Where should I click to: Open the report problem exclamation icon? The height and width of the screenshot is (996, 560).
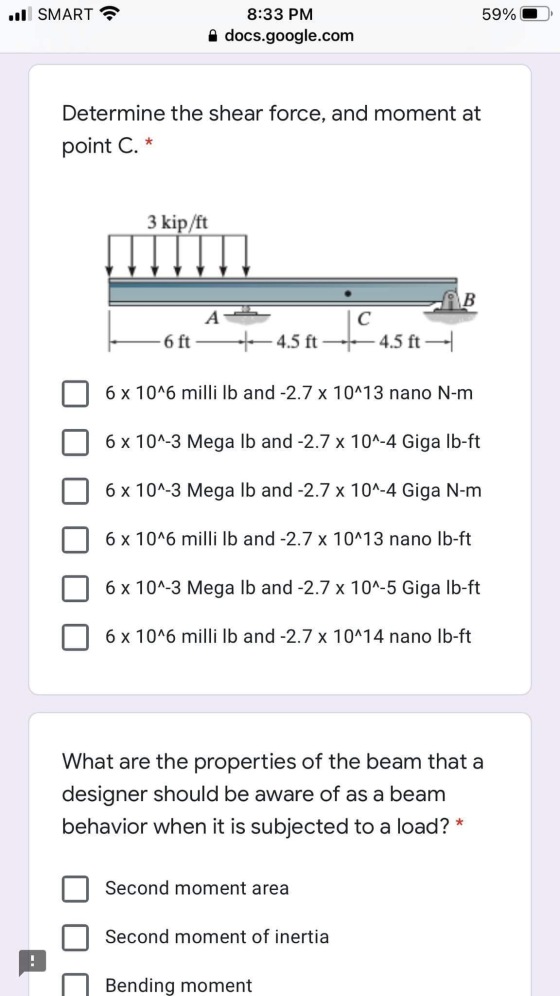[32, 962]
